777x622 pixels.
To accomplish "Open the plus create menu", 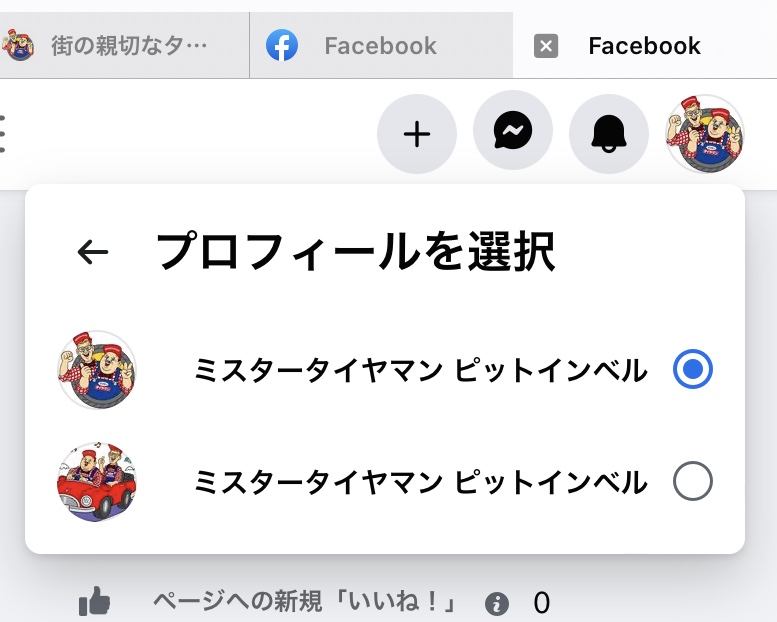I will [x=416, y=134].
